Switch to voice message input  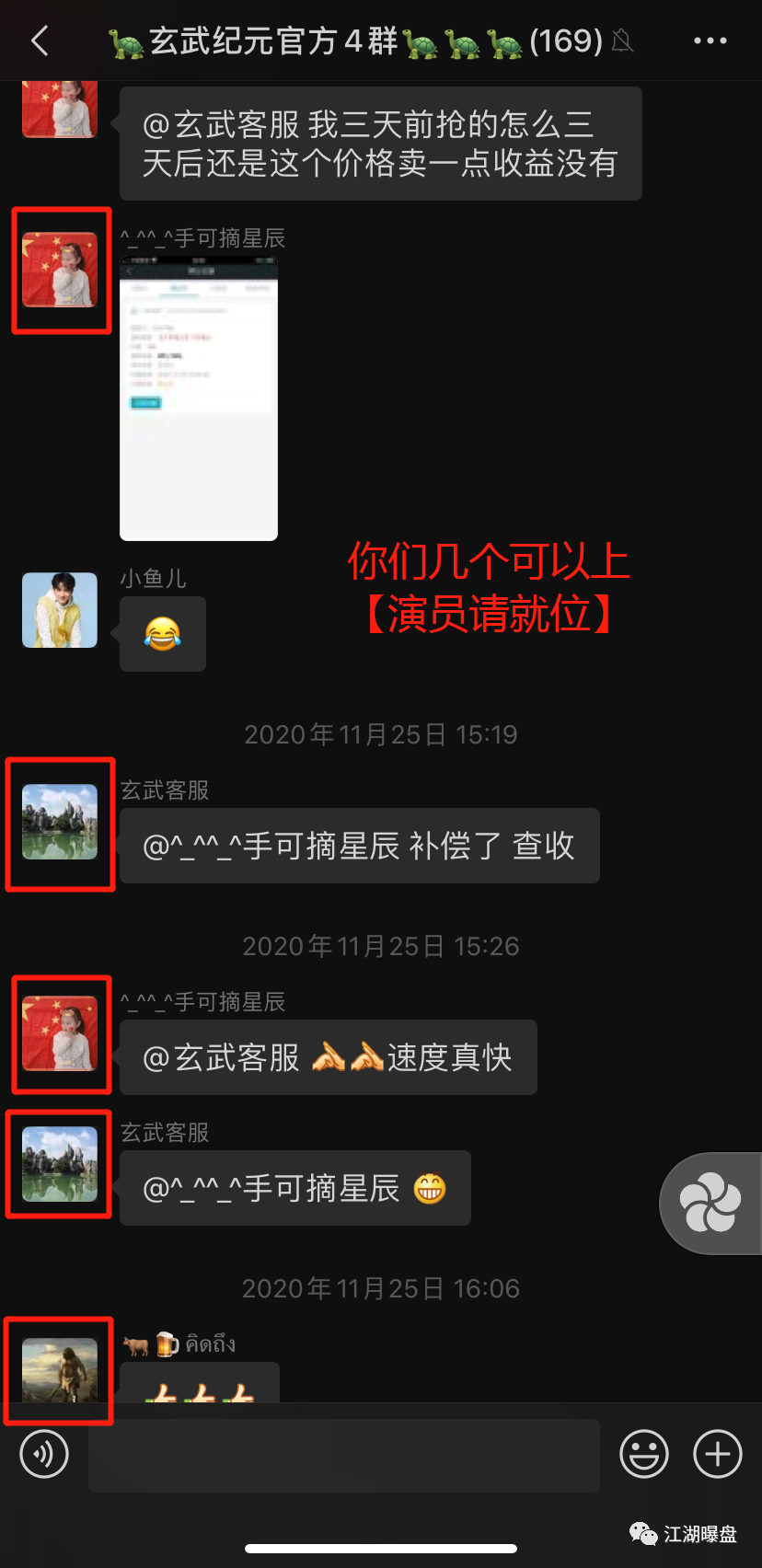coord(44,1455)
